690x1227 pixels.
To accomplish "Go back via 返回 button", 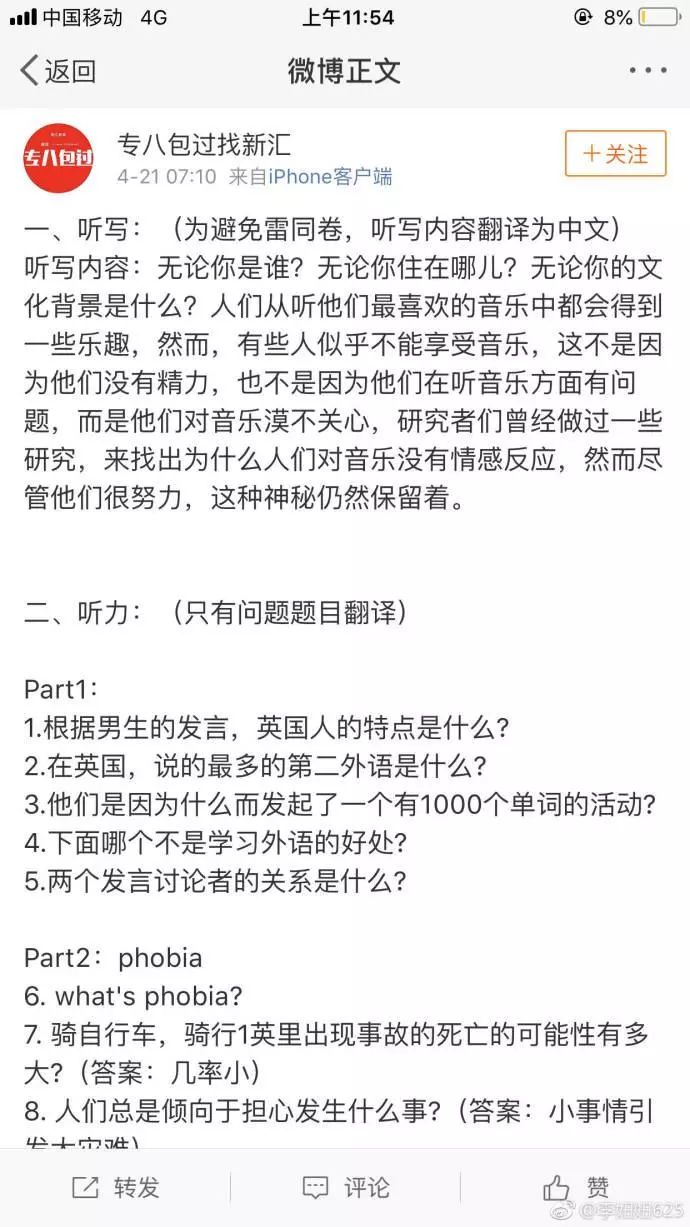I will click(x=58, y=71).
